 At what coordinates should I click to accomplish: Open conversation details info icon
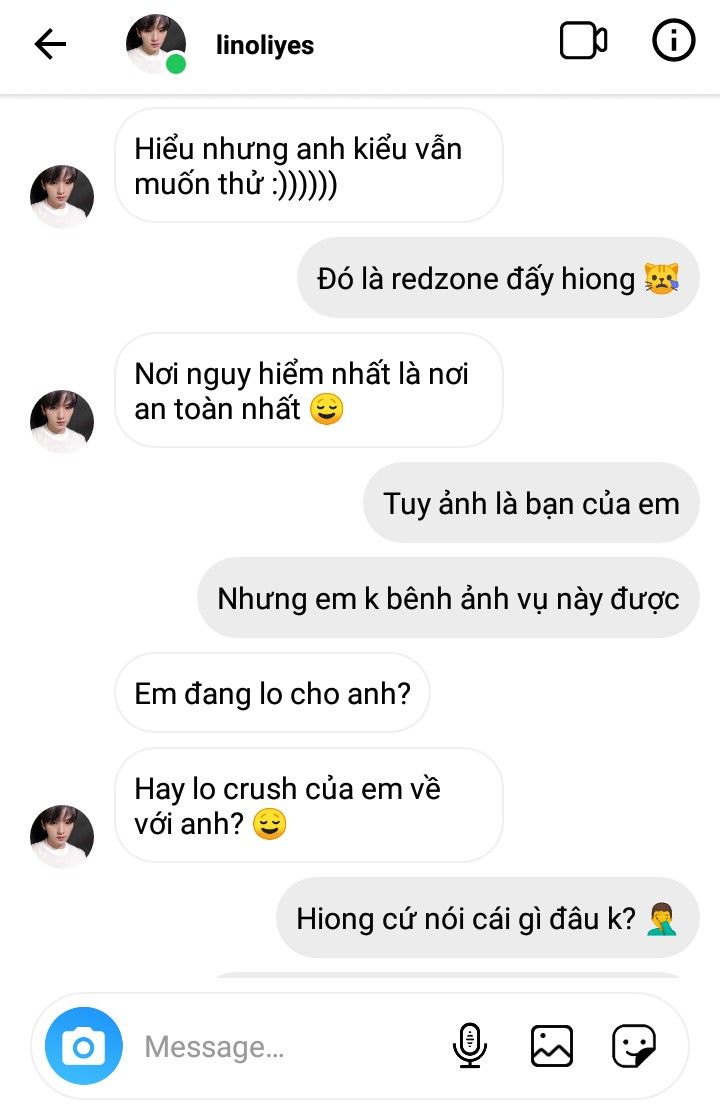[673, 42]
